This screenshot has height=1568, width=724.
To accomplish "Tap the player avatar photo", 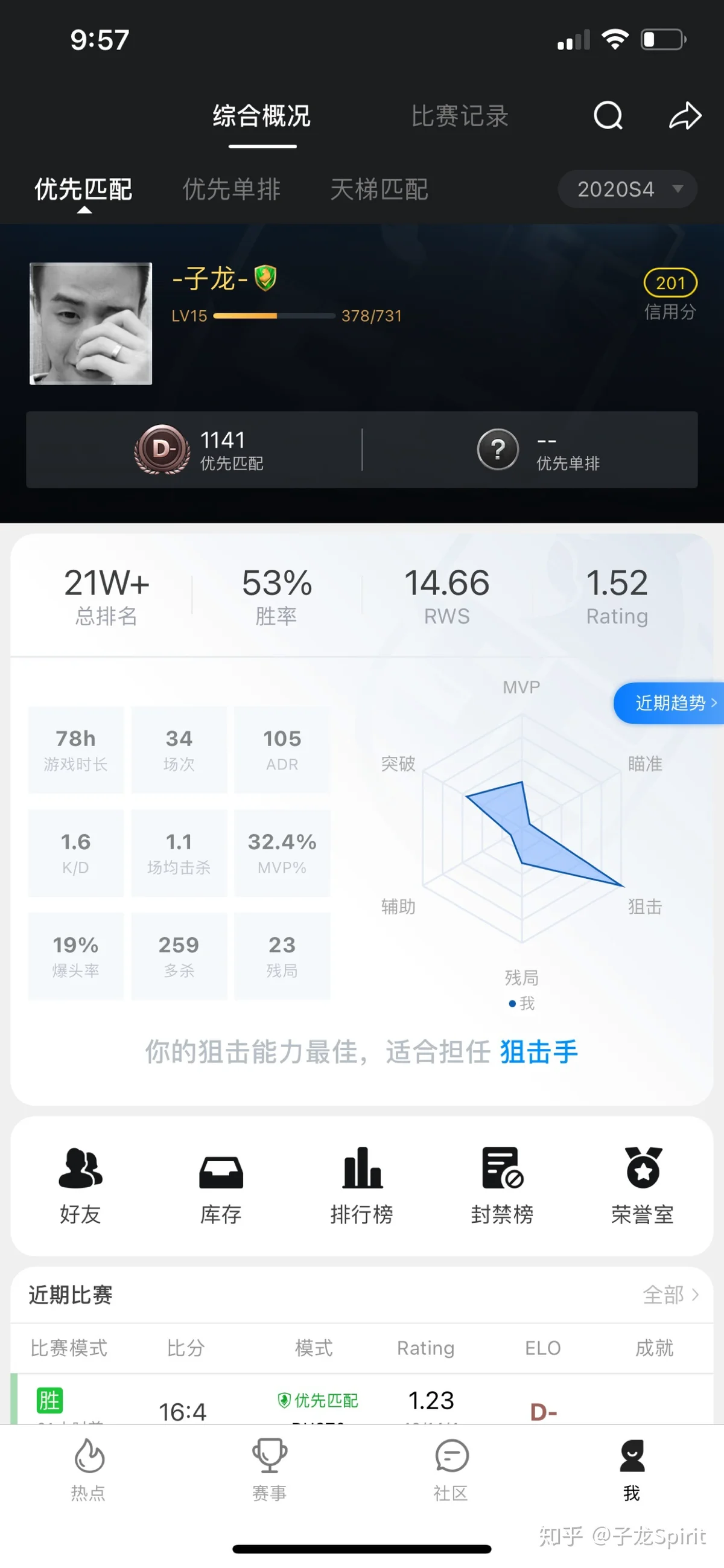I will [x=91, y=323].
